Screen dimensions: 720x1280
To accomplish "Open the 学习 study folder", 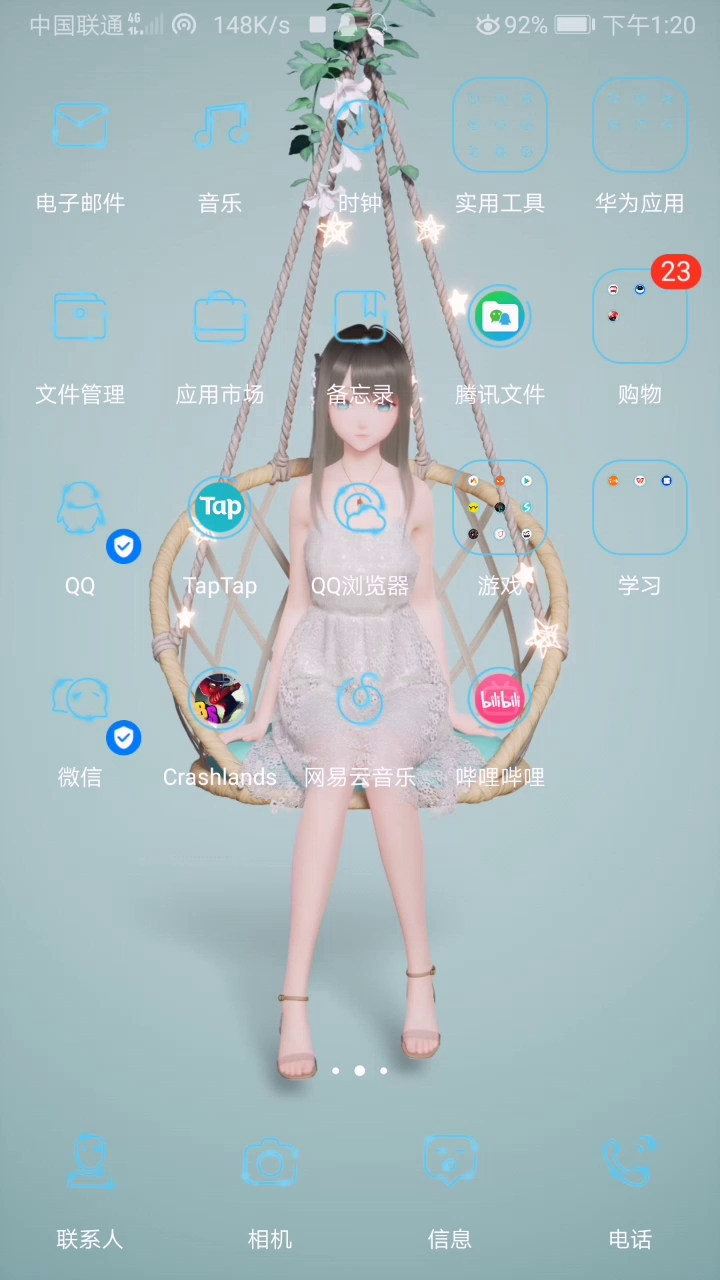I will pyautogui.click(x=640, y=508).
